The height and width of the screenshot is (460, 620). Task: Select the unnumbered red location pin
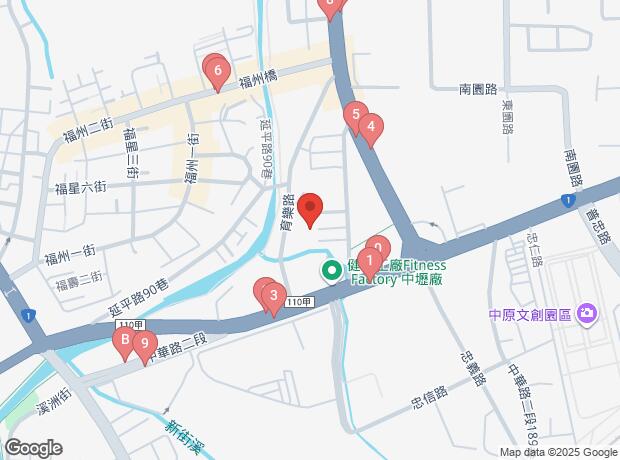pyautogui.click(x=311, y=208)
